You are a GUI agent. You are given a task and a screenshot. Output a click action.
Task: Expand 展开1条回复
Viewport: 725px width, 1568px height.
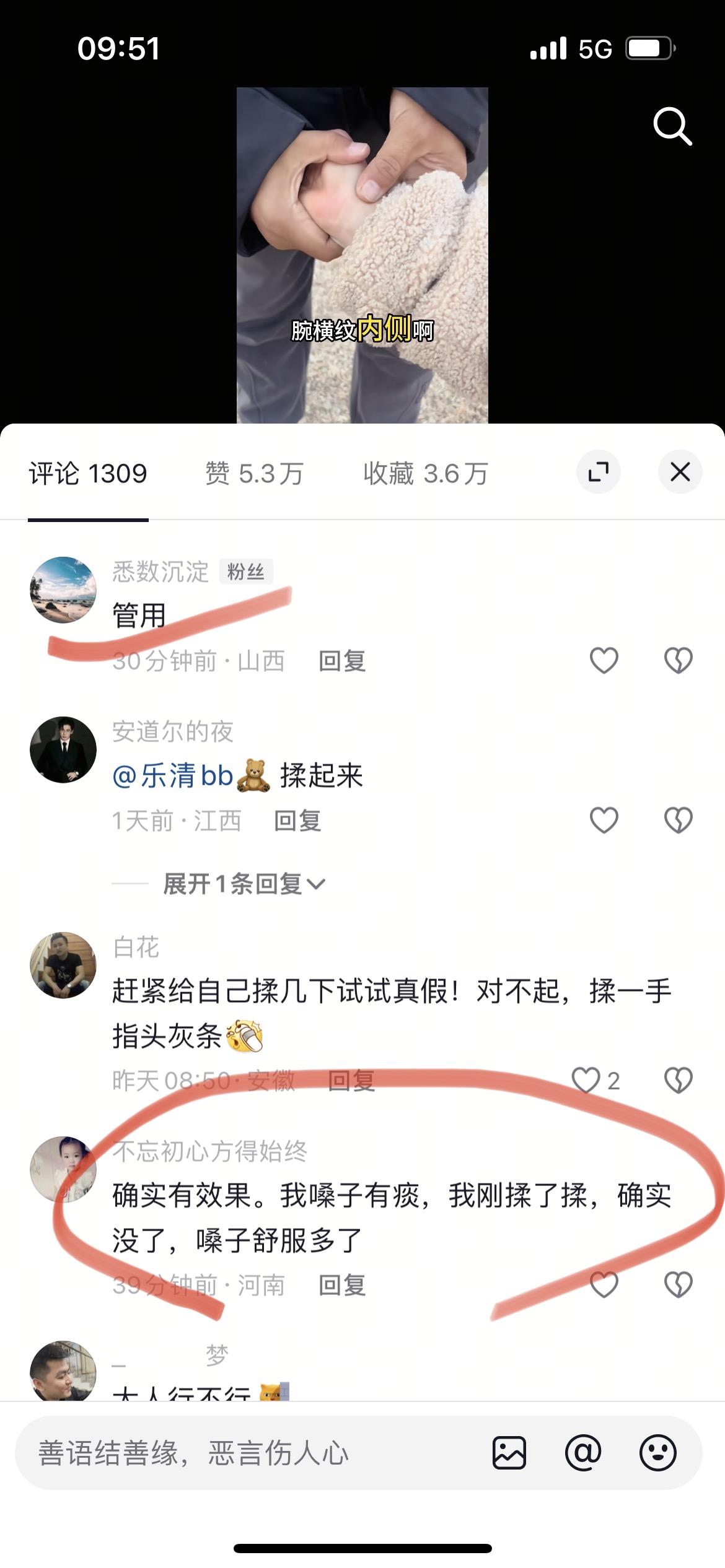tap(244, 884)
